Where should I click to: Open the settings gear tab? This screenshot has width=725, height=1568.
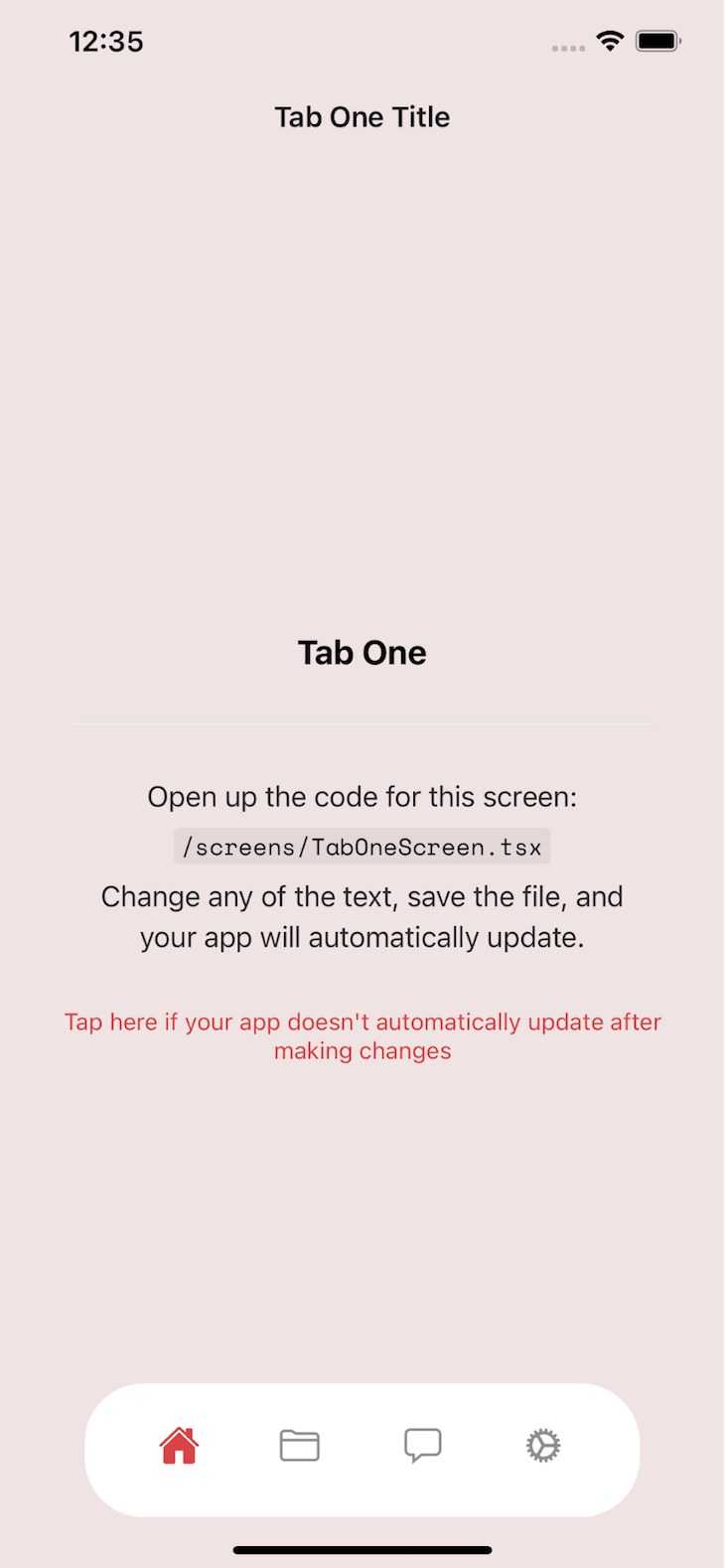point(543,1446)
